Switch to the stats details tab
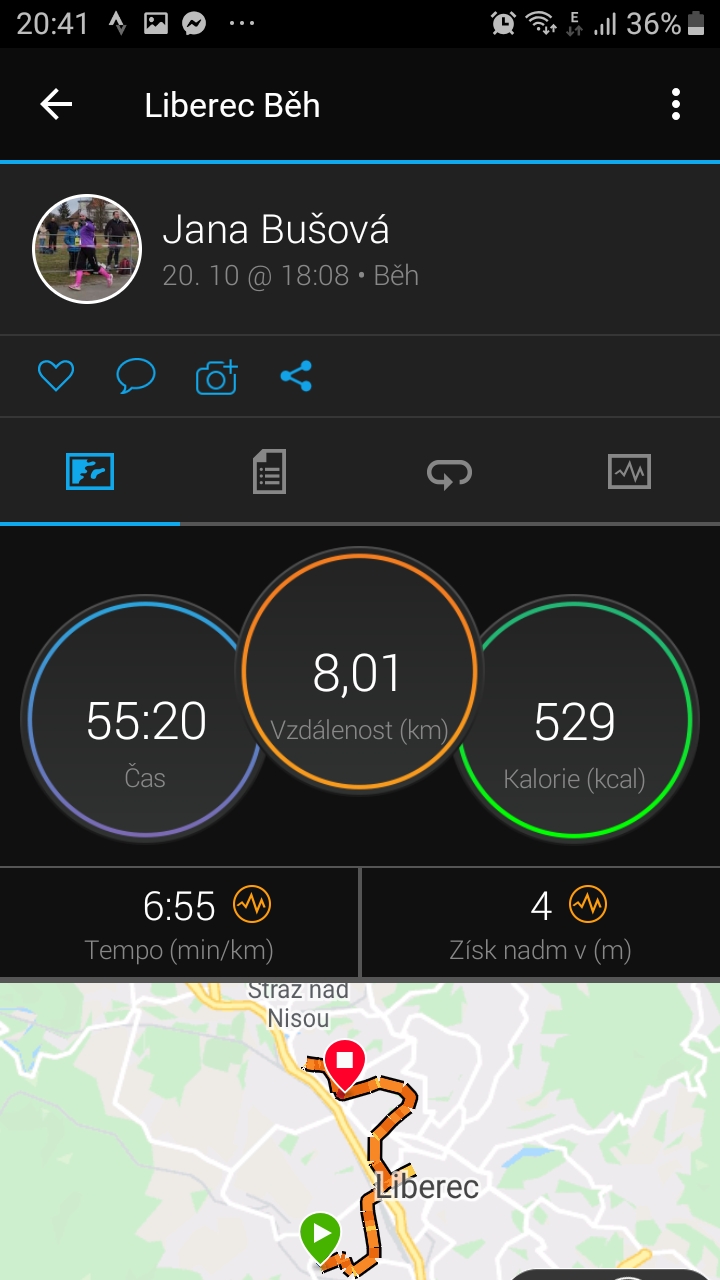 click(x=269, y=471)
